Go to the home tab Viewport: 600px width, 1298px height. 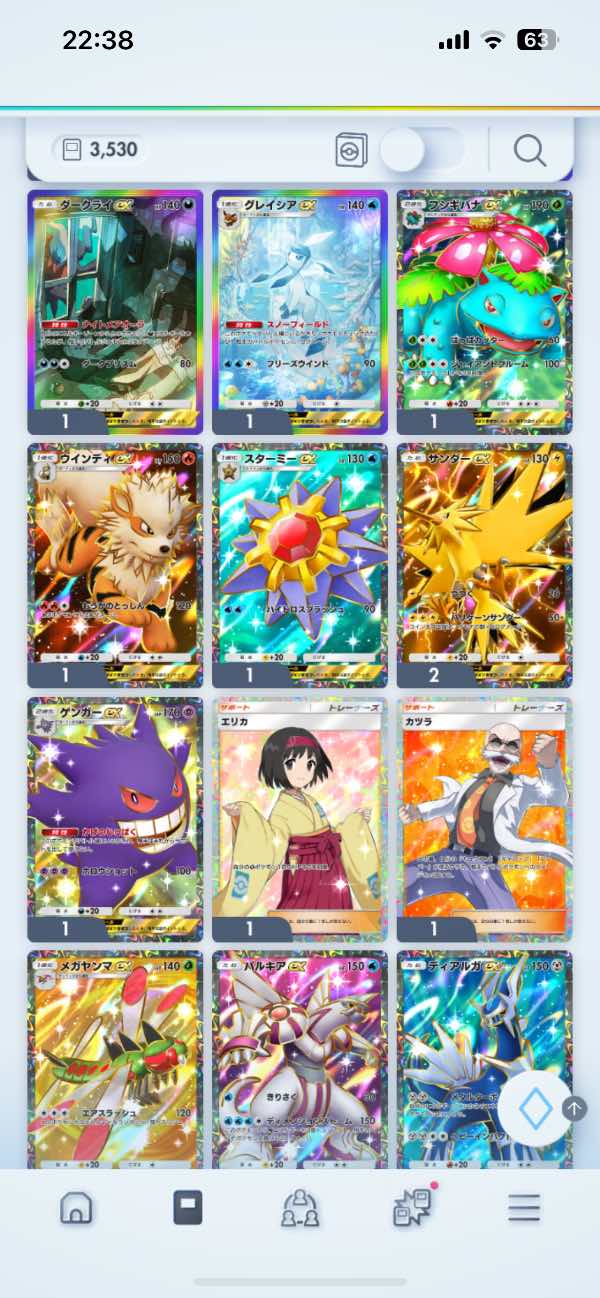coord(77,1208)
